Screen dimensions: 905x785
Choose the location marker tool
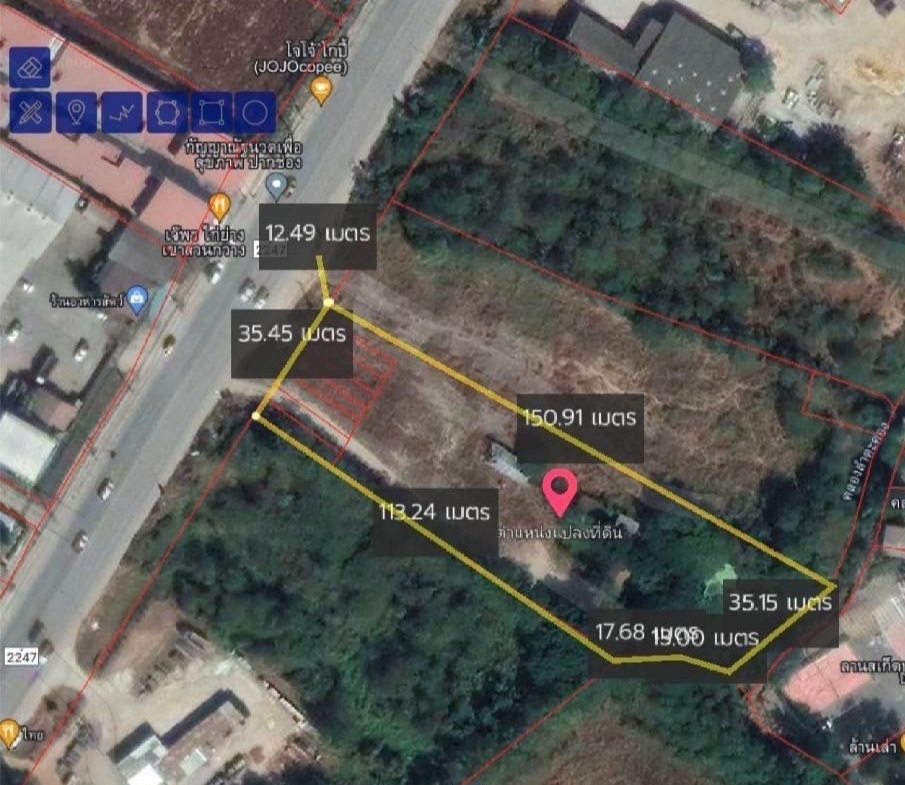(76, 112)
